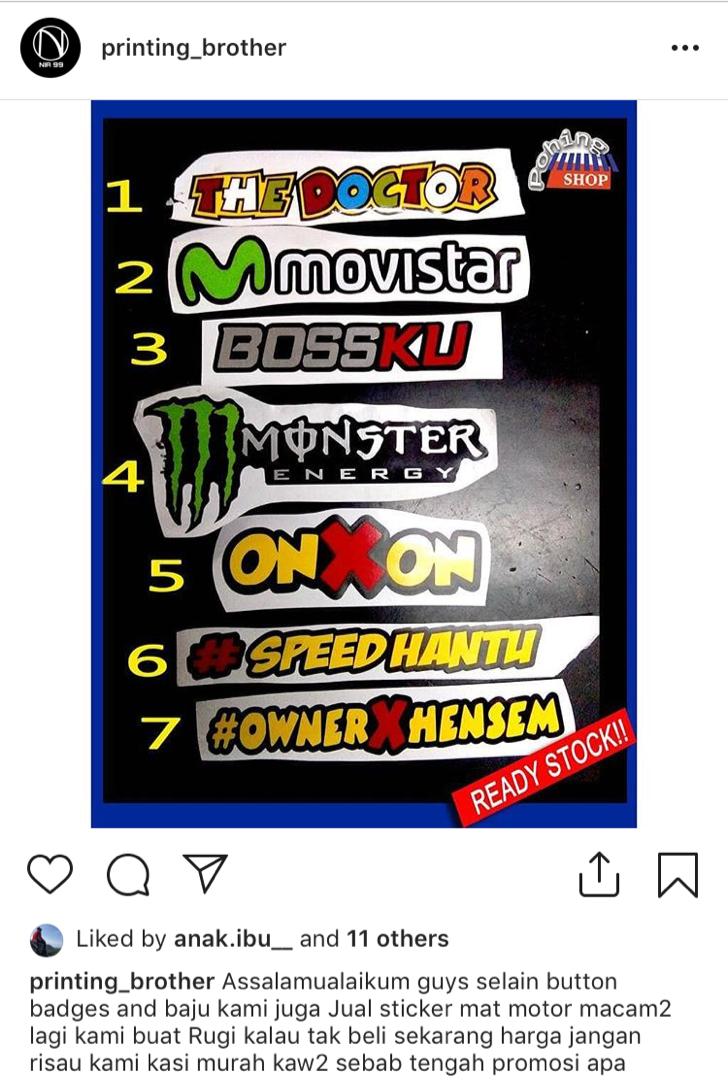The width and height of the screenshot is (728, 1080).
Task: Bookmark this post
Action: click(x=677, y=875)
